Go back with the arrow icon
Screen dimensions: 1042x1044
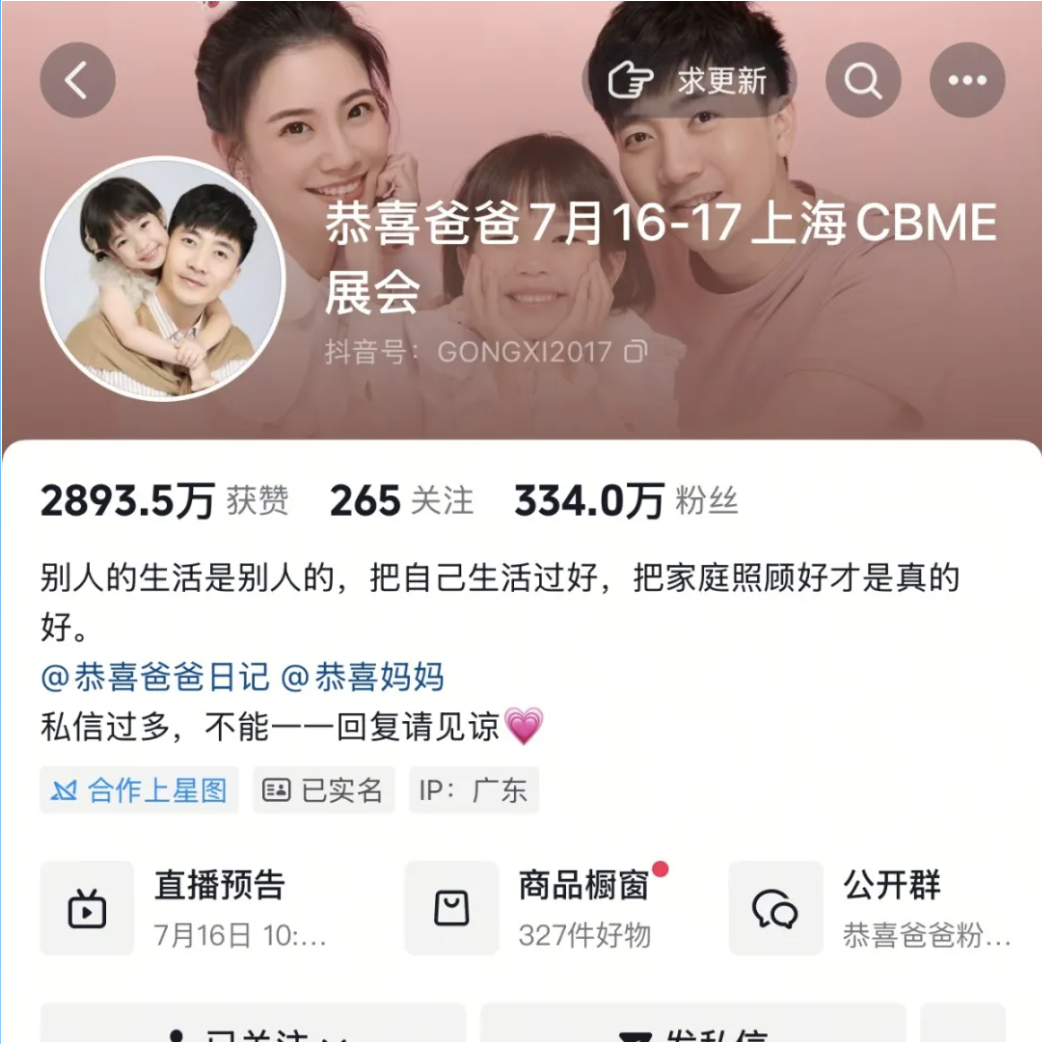pyautogui.click(x=77, y=80)
